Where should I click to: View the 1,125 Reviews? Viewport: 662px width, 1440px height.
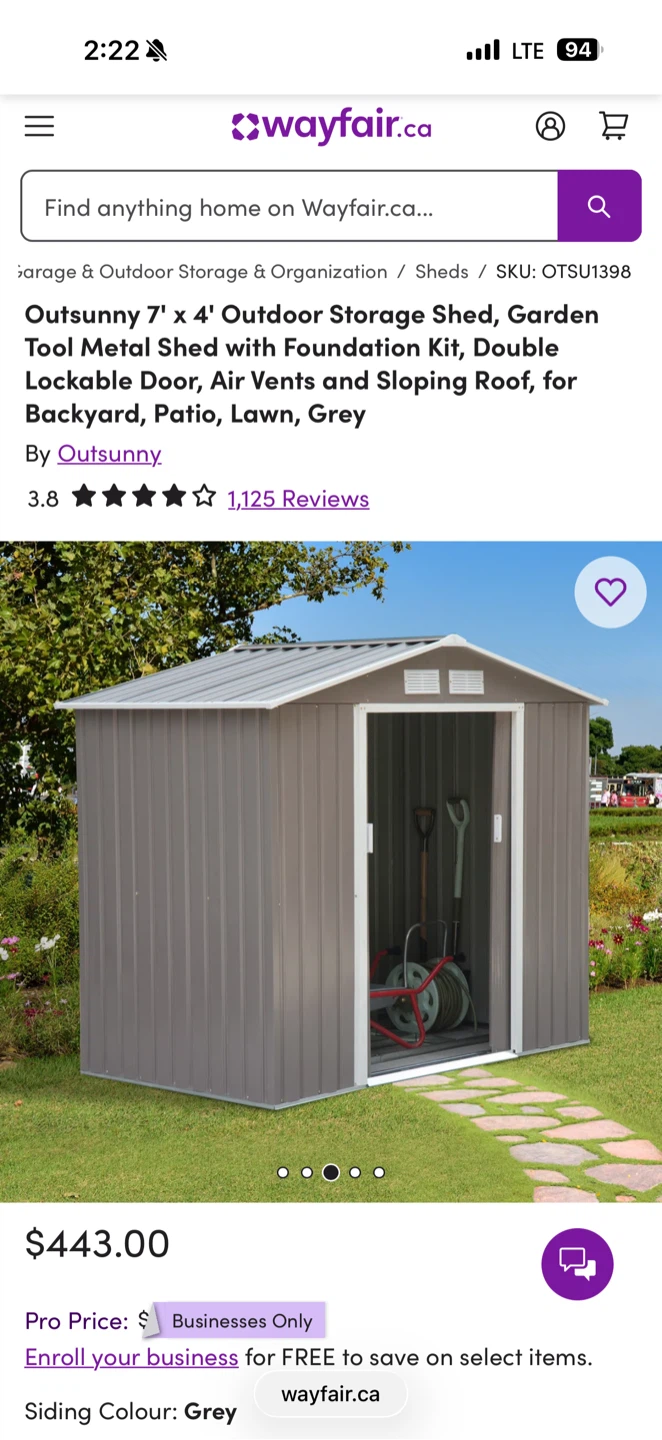(x=298, y=498)
